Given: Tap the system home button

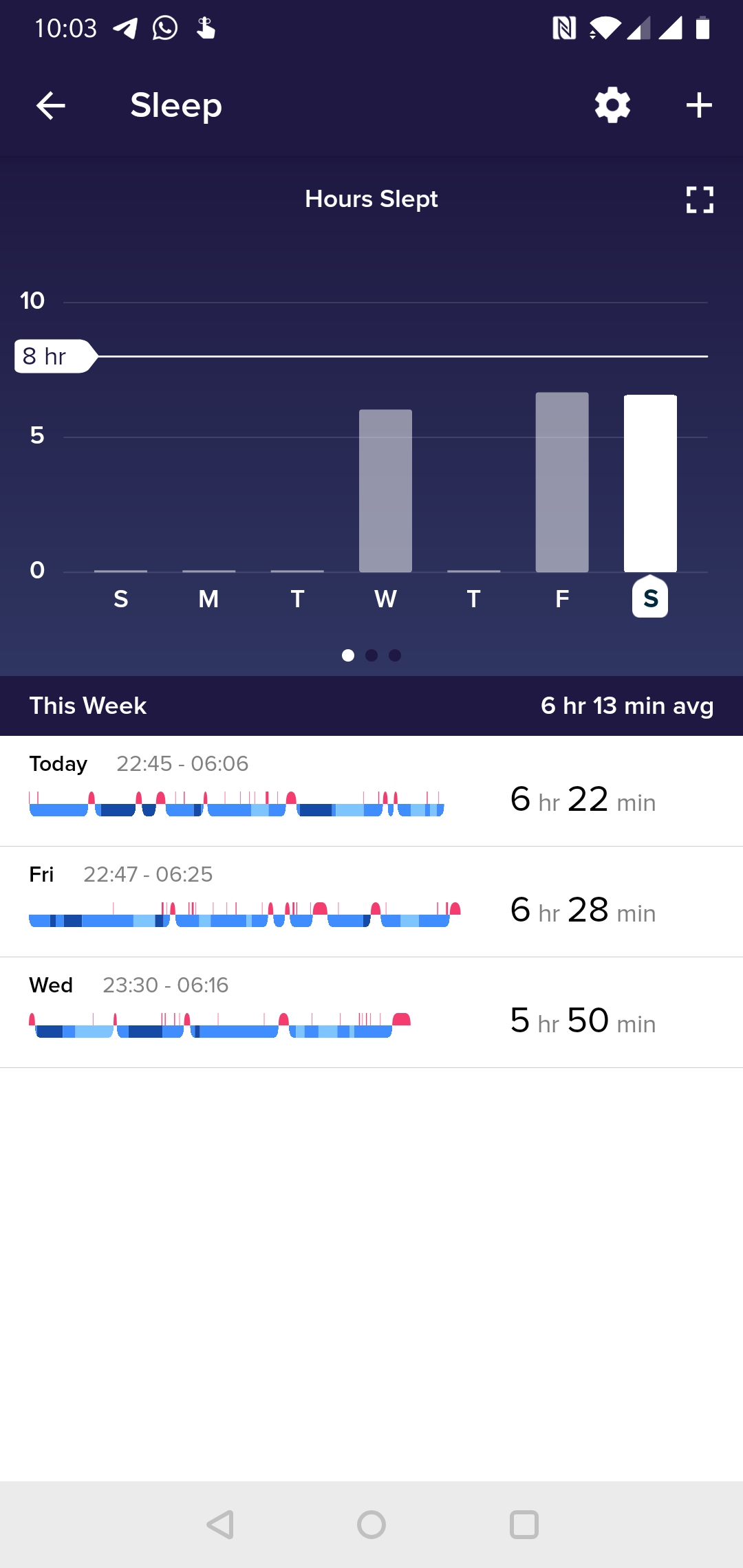Looking at the screenshot, I should (x=371, y=1525).
